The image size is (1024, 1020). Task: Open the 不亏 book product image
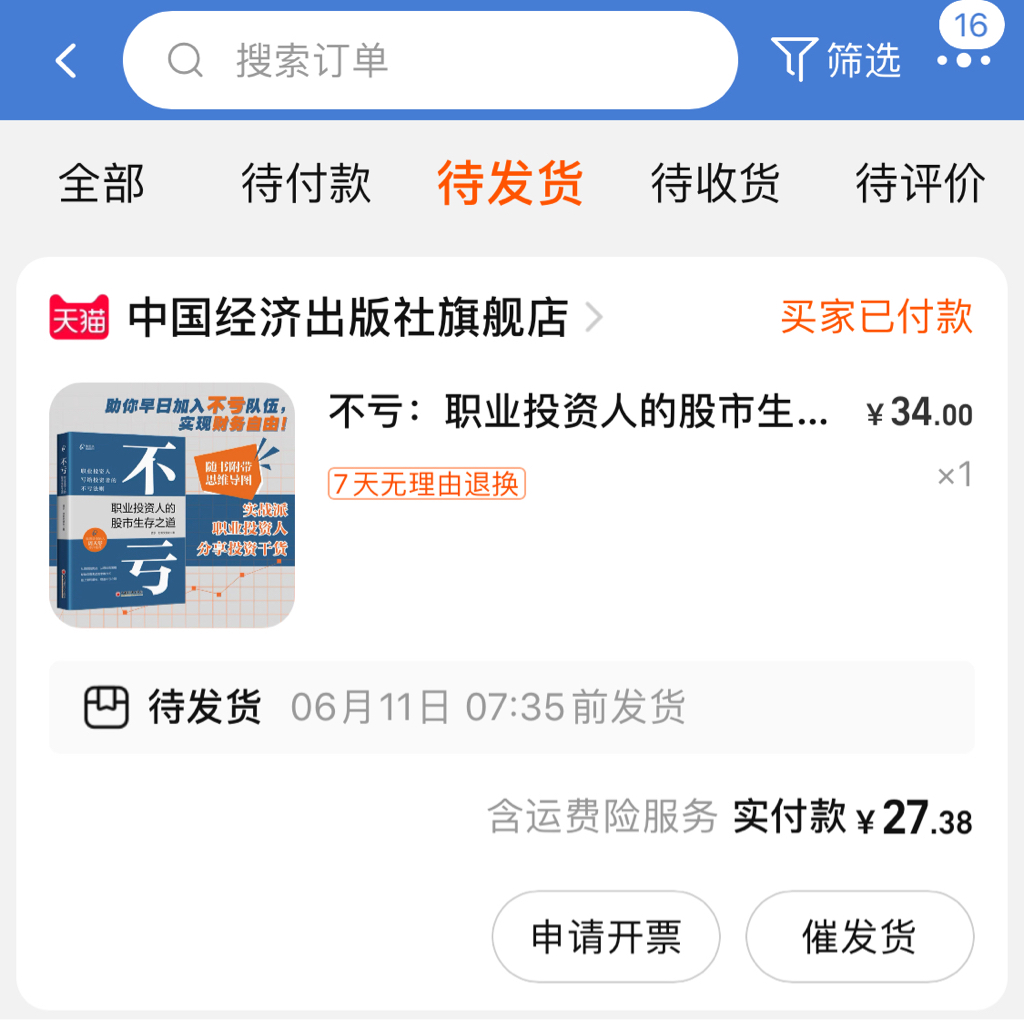(172, 505)
